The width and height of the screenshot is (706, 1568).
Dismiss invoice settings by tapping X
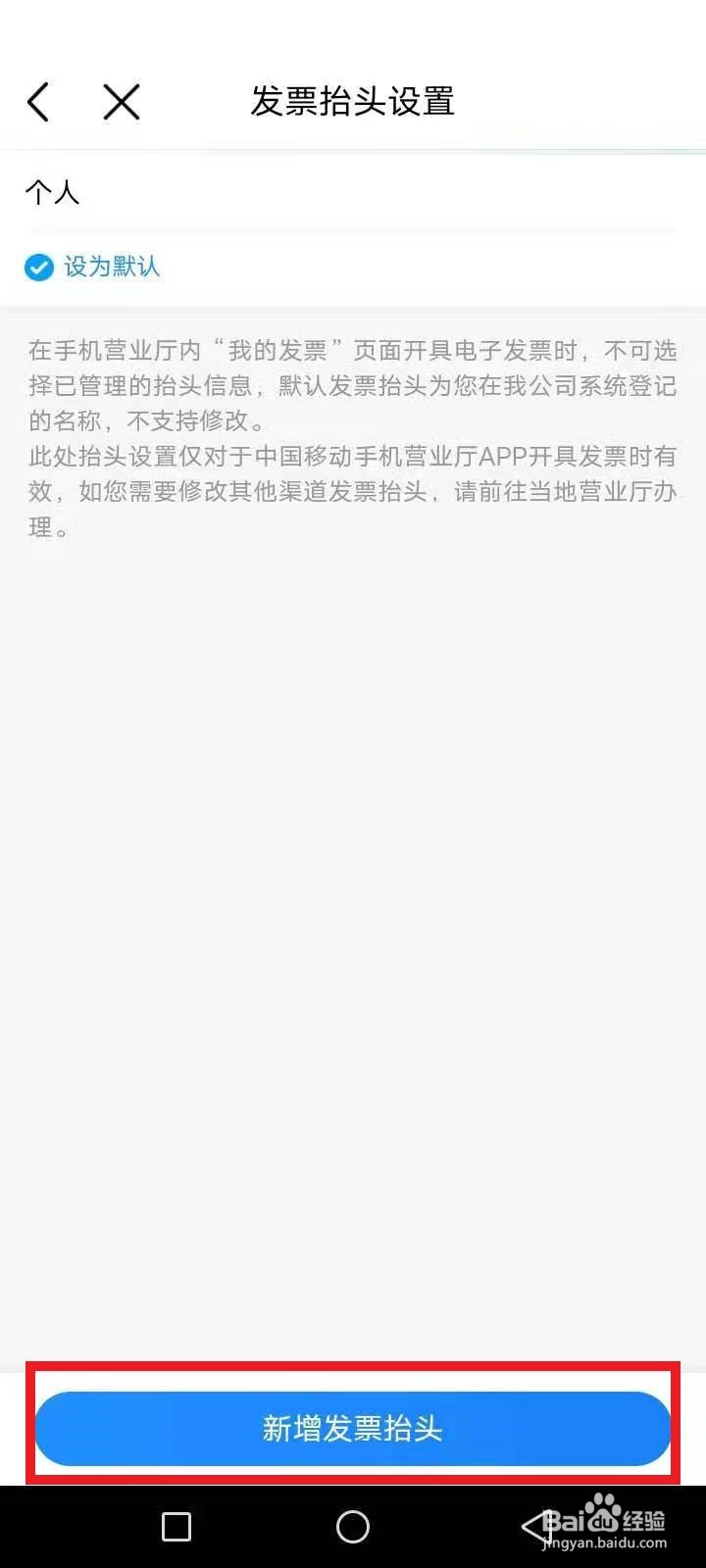pyautogui.click(x=120, y=101)
